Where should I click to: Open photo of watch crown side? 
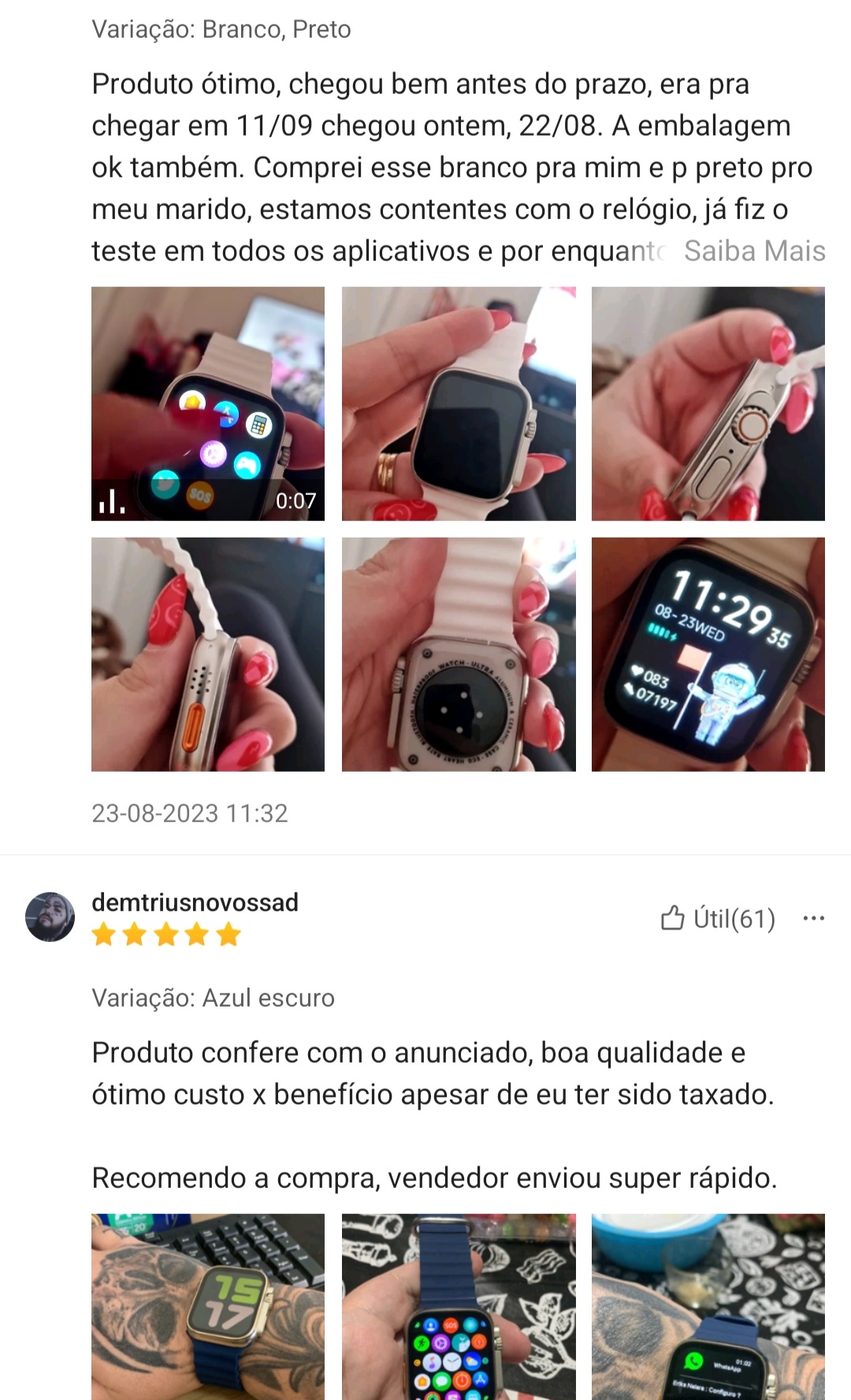point(708,404)
